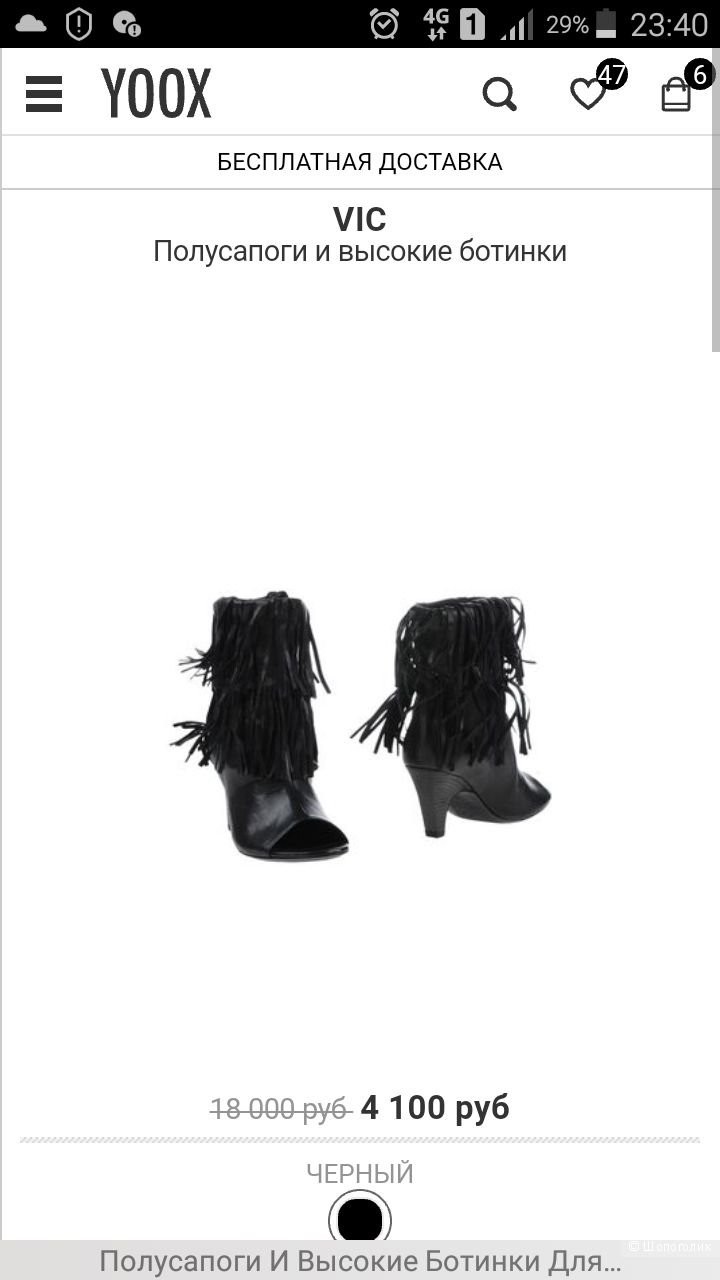The width and height of the screenshot is (720, 1280).
Task: Open the search magnifier
Action: coord(499,95)
